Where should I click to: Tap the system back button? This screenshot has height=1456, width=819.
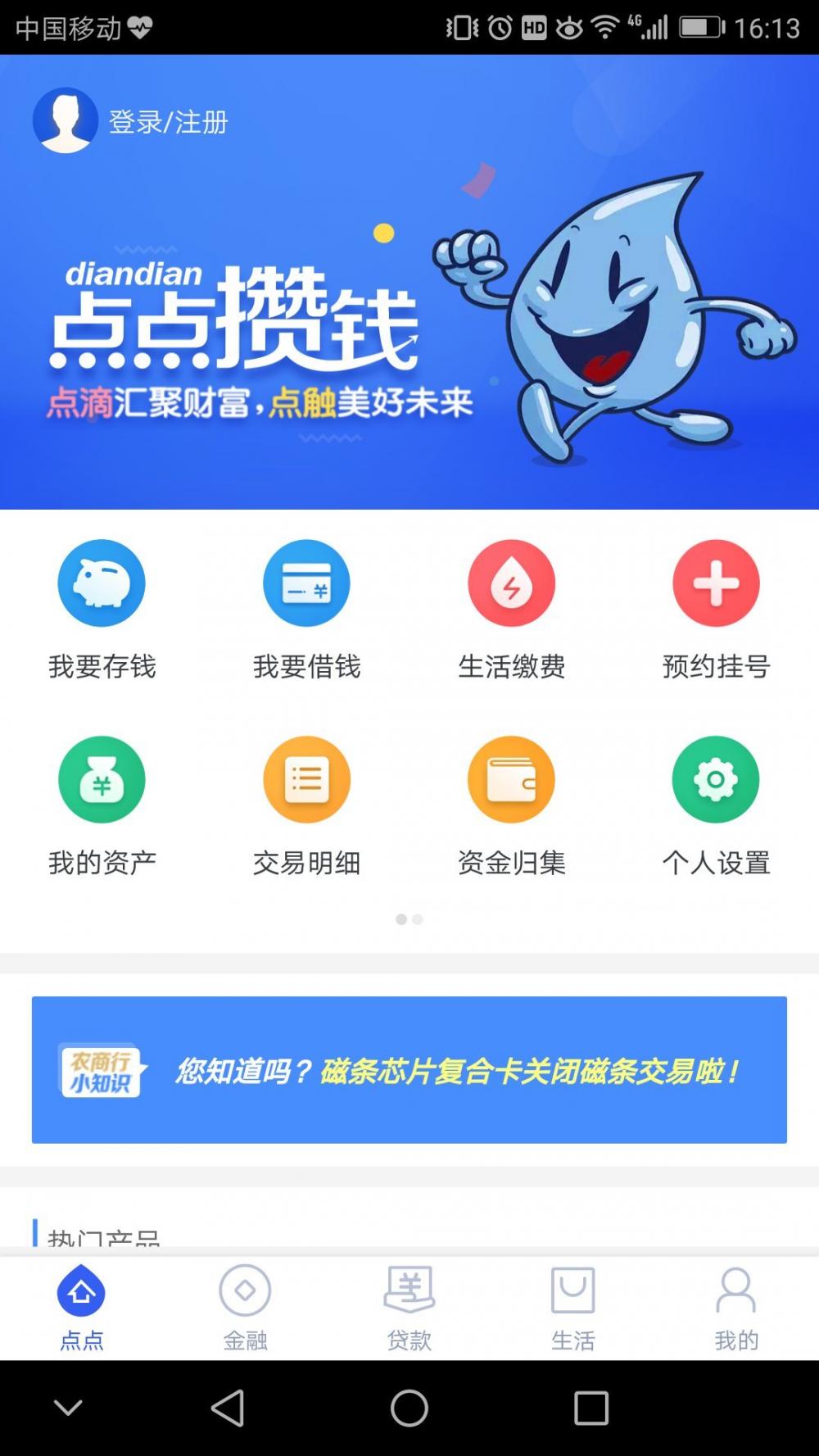pyautogui.click(x=228, y=1408)
